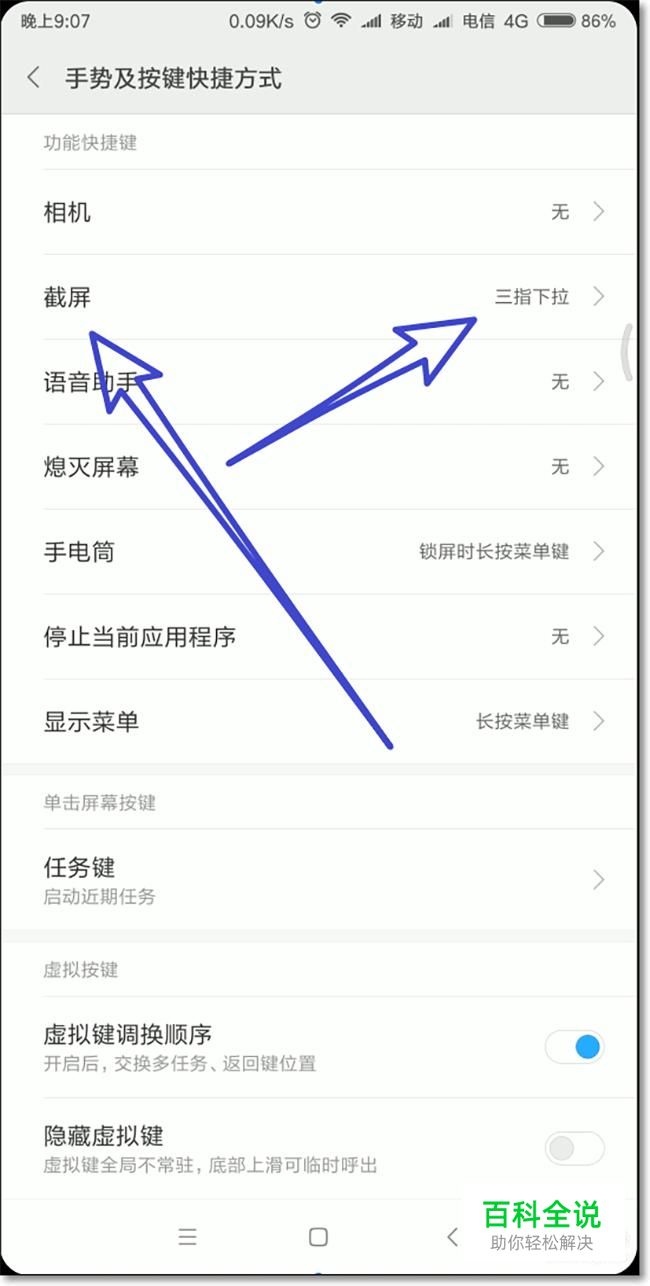
Task: Tap the system home button
Action: [x=318, y=1237]
